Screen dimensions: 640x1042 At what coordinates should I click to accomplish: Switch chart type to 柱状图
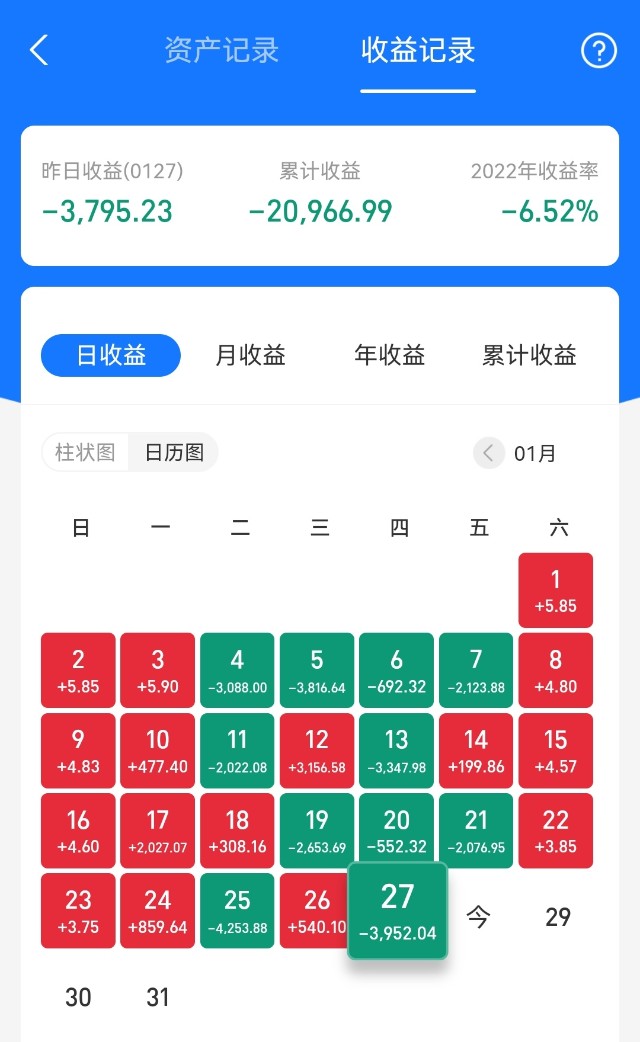coord(85,453)
